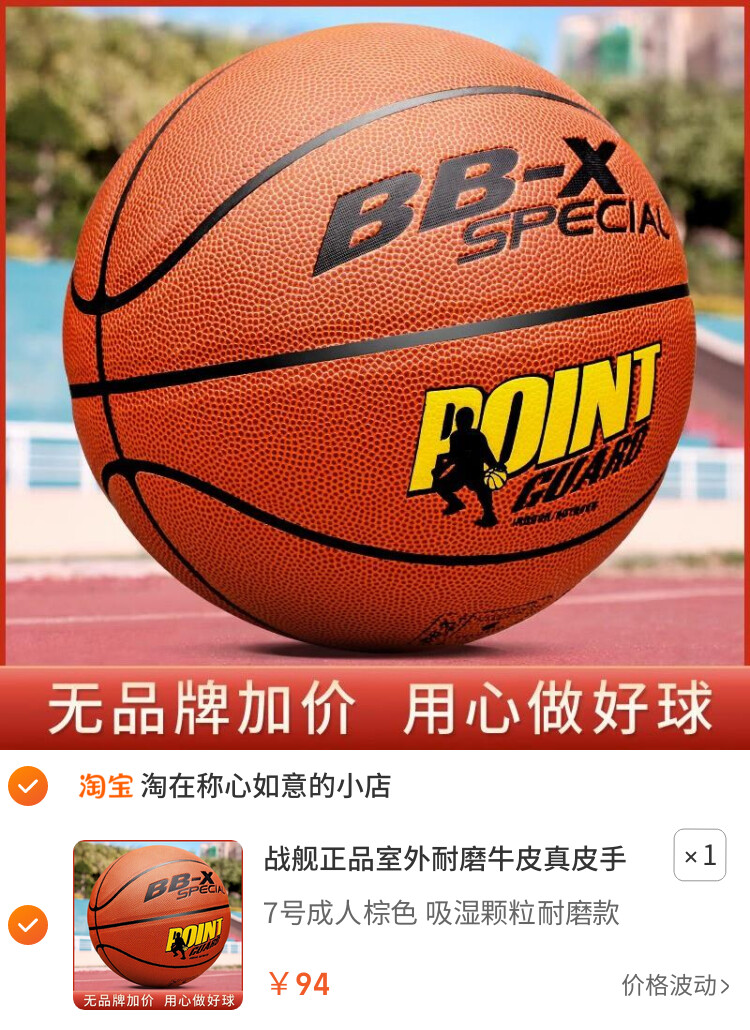The width and height of the screenshot is (750, 1030).
Task: Open the small basketball product thumbnail
Action: pyautogui.click(x=158, y=925)
